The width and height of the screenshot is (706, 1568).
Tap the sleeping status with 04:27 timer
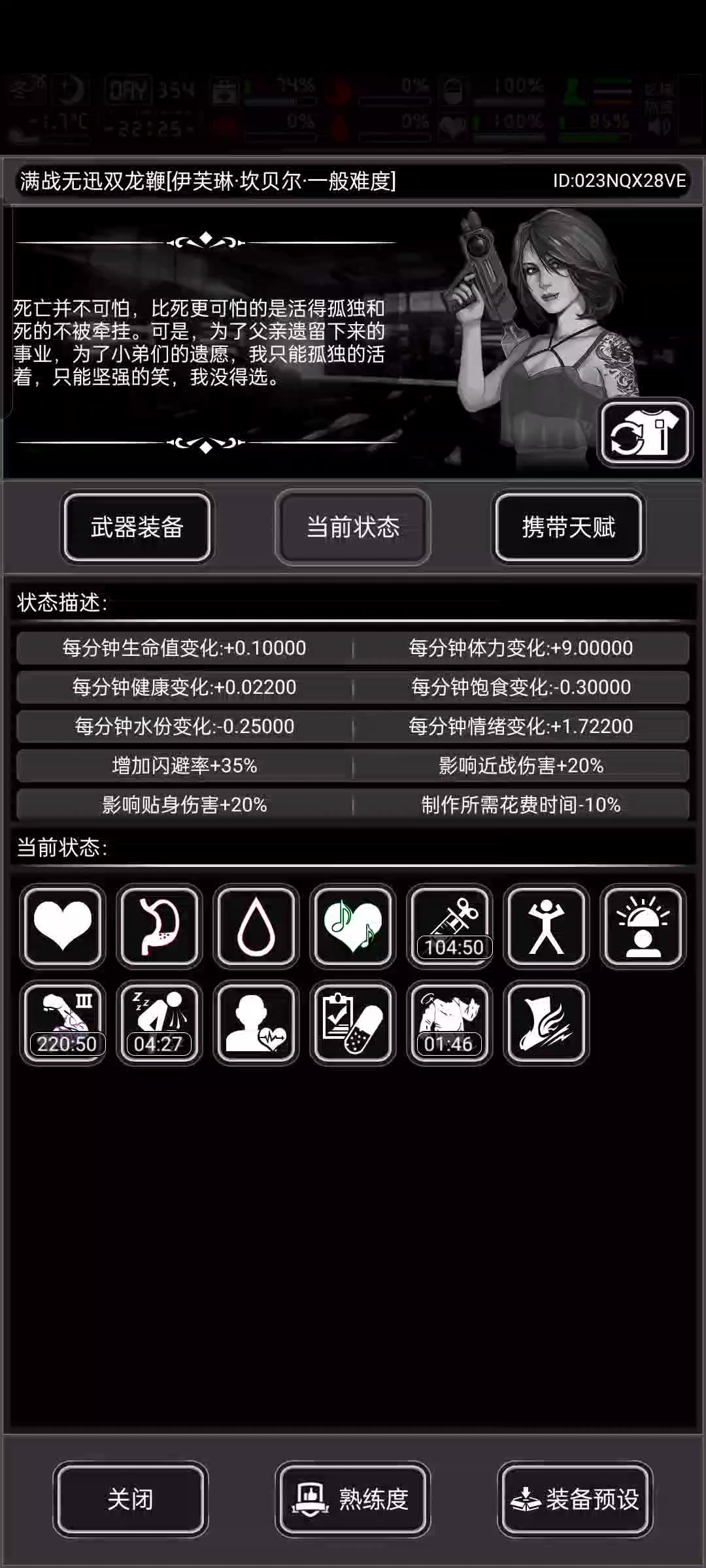point(160,1022)
